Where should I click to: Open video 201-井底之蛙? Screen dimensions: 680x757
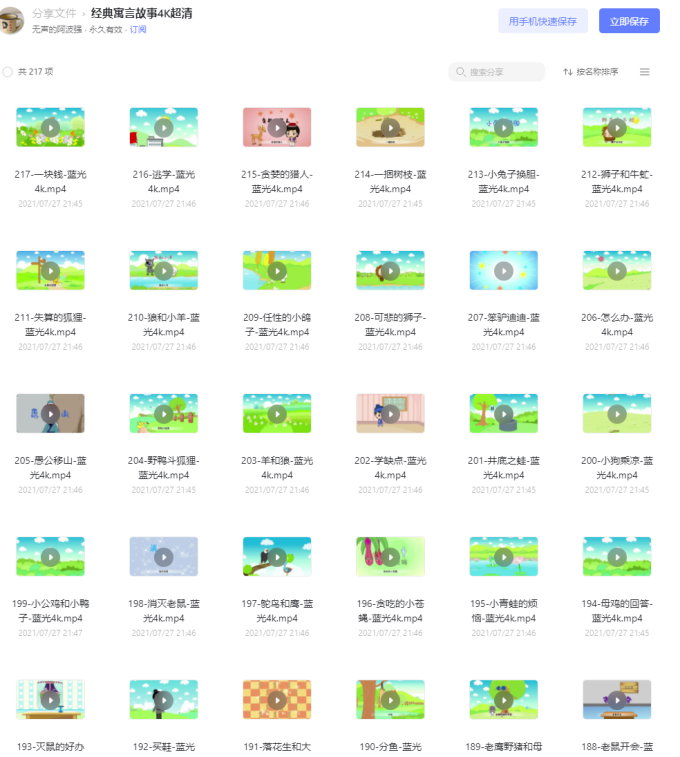click(x=504, y=414)
